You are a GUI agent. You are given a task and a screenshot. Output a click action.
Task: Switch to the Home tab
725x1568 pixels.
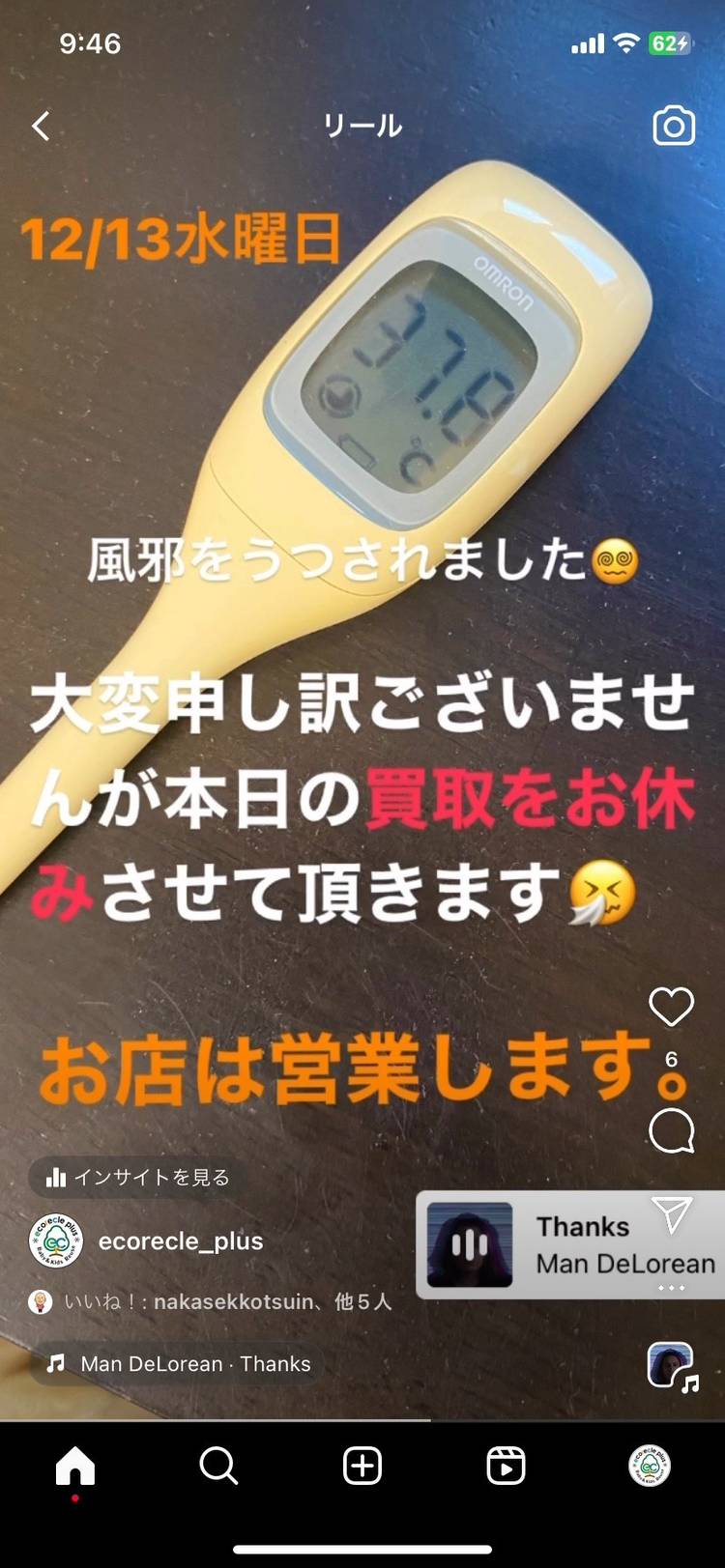tap(75, 1467)
